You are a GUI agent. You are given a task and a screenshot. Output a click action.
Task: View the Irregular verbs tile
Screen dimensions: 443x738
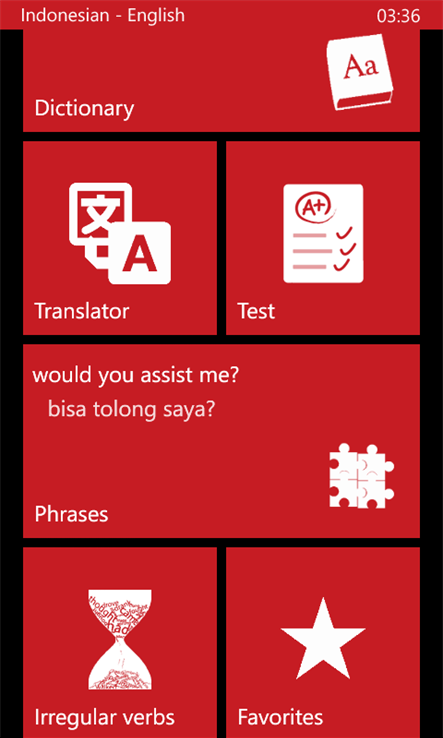120,642
